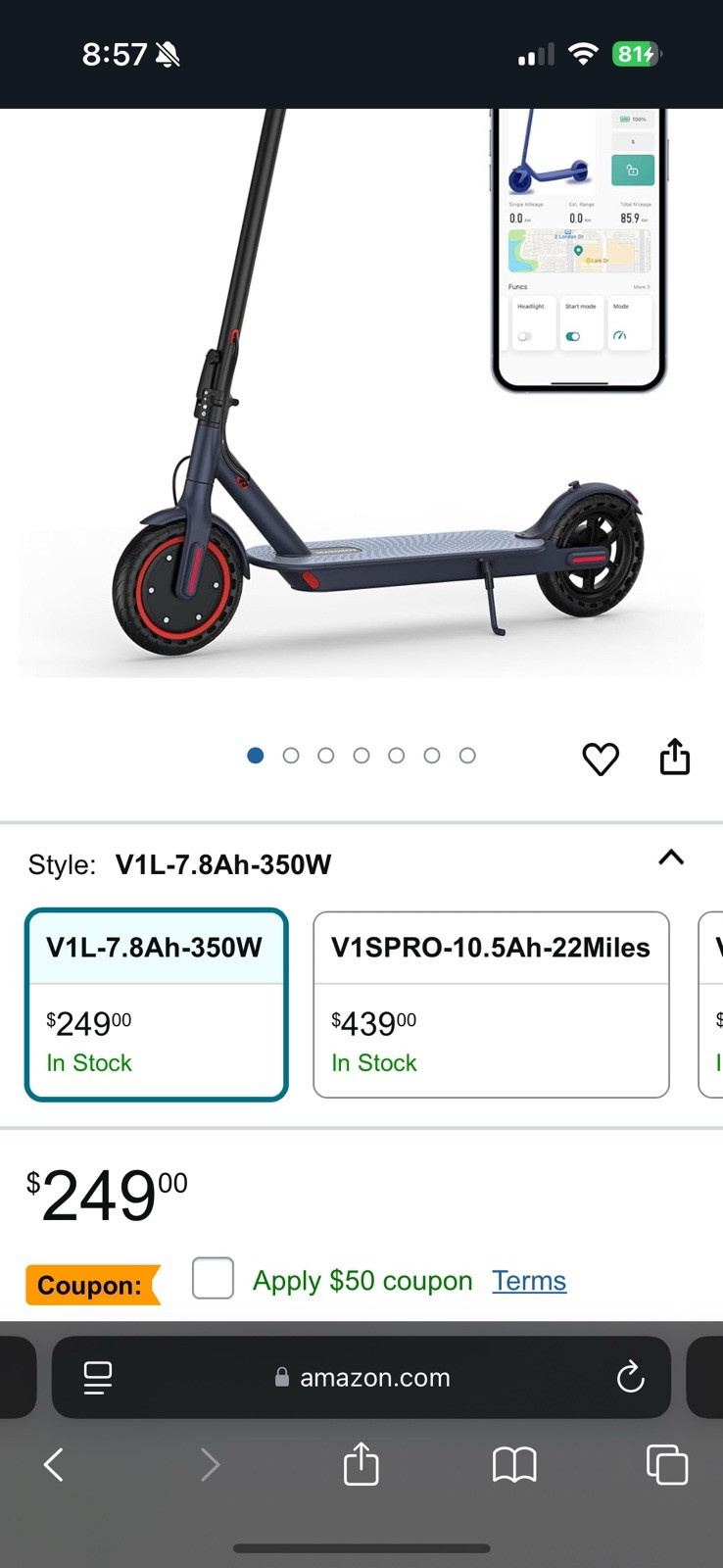The image size is (723, 1568).
Task: Open Safari bookmarks
Action: [514, 1465]
